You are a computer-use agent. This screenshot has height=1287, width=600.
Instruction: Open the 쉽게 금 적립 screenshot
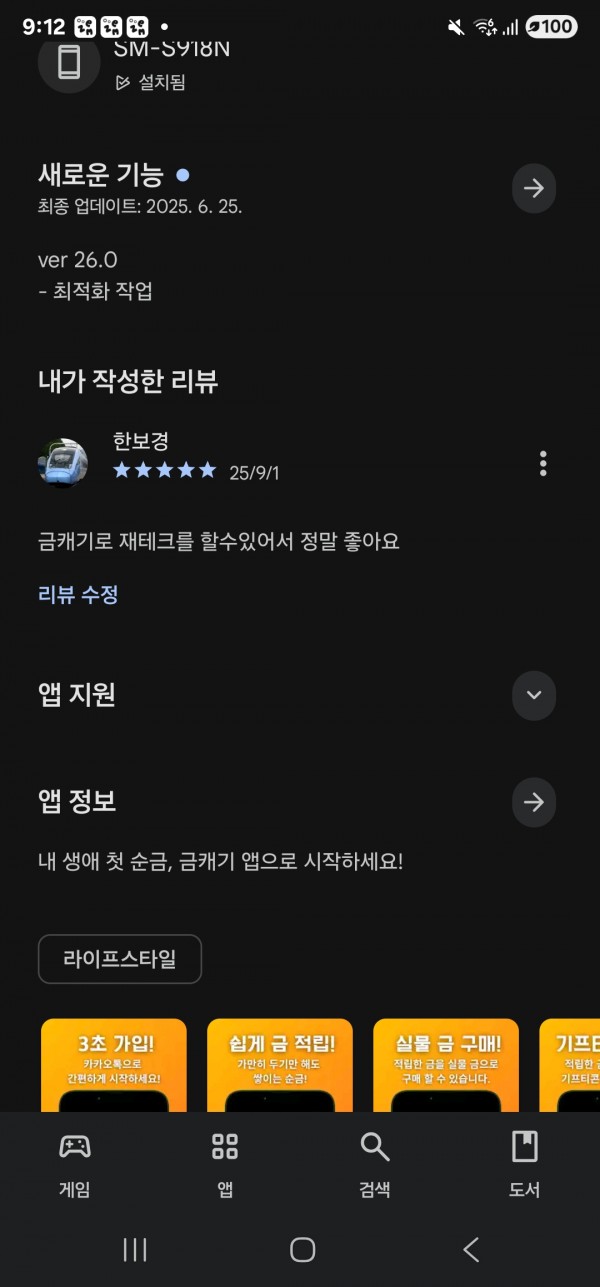[x=280, y=1065]
